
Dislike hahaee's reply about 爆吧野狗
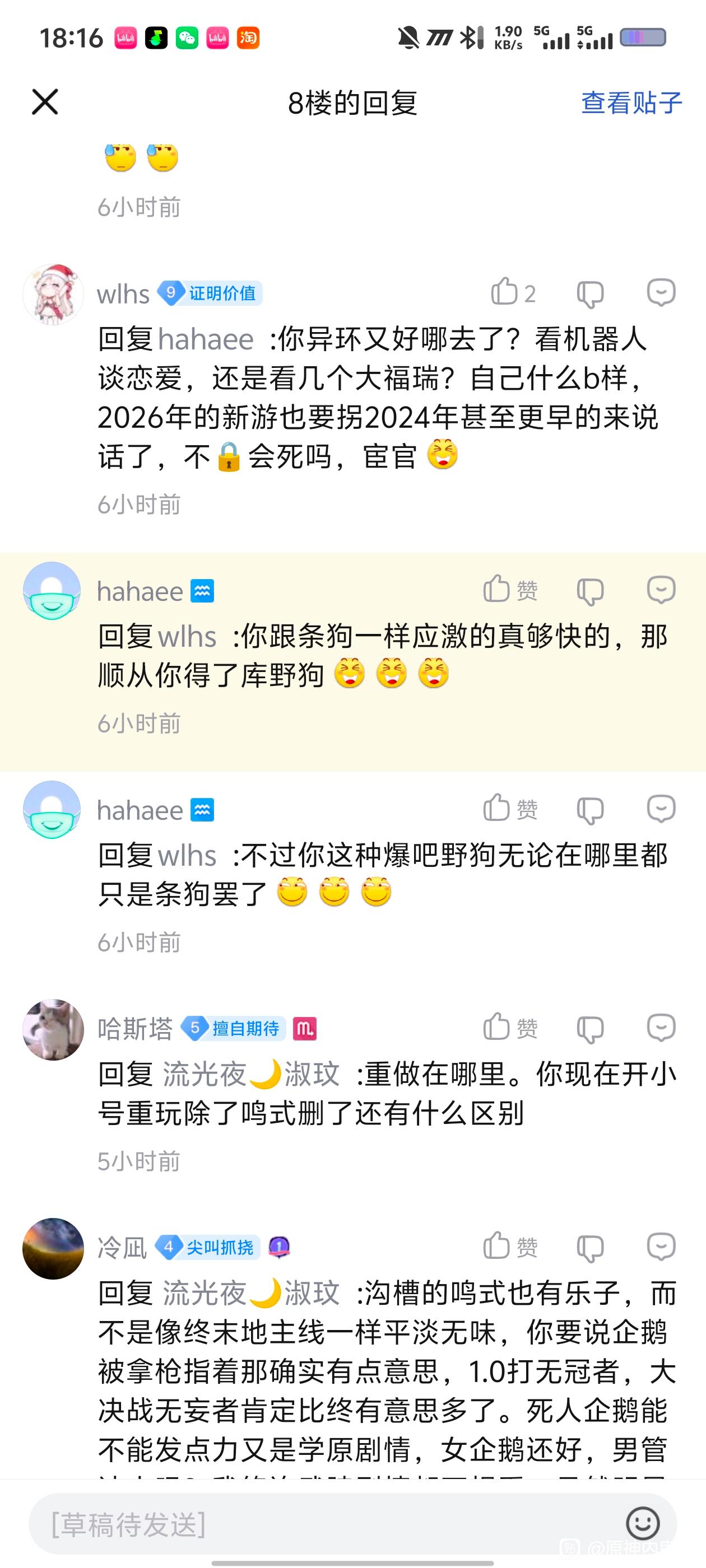coord(589,810)
